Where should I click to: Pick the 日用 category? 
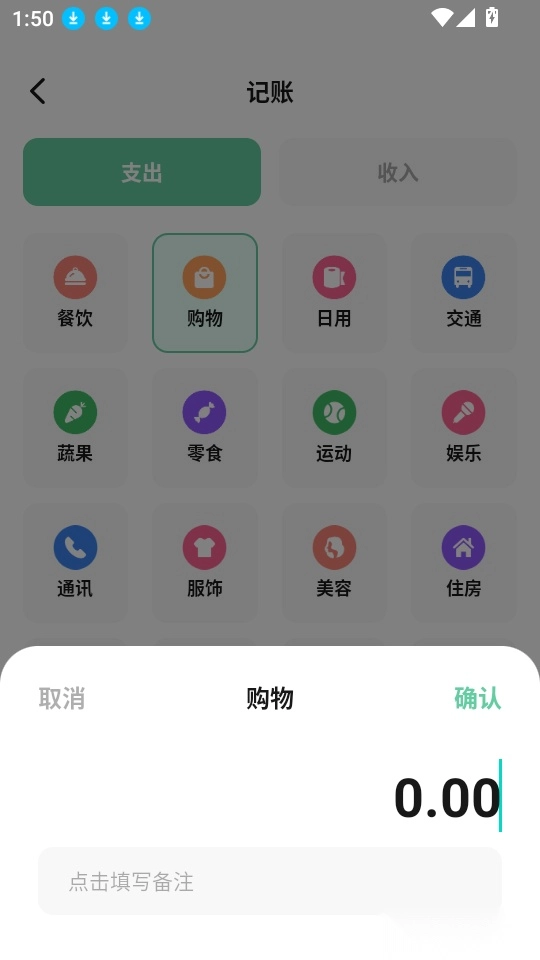pos(334,293)
